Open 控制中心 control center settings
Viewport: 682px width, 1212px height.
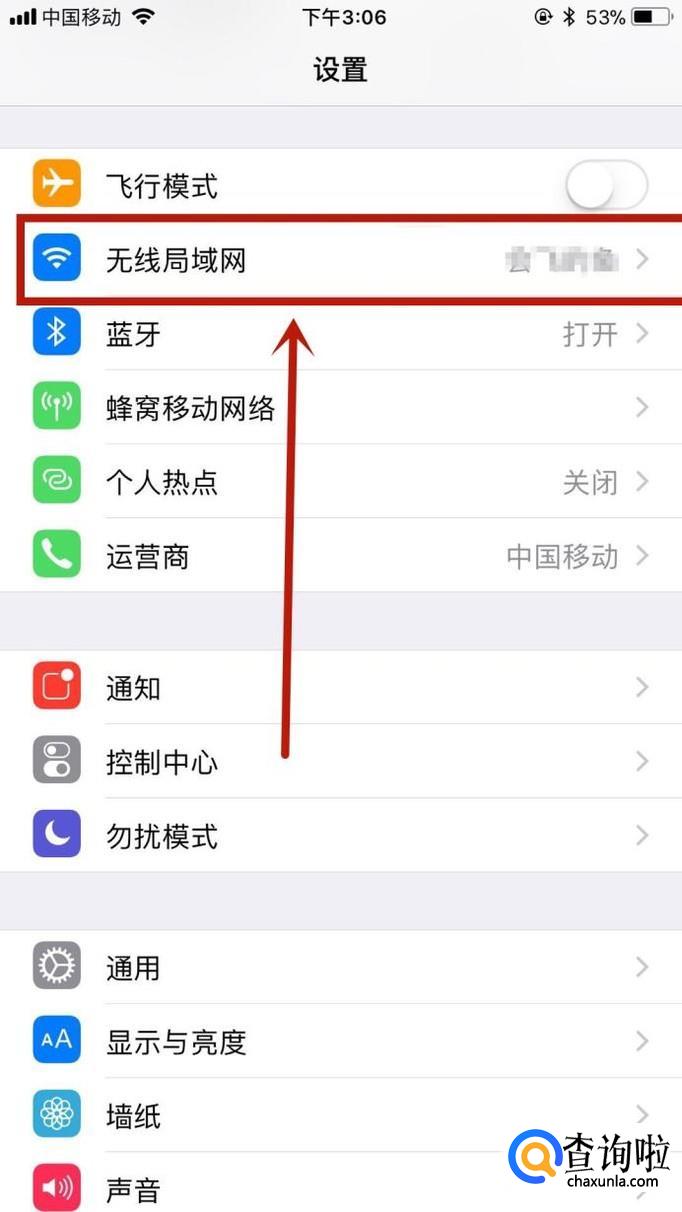(341, 762)
